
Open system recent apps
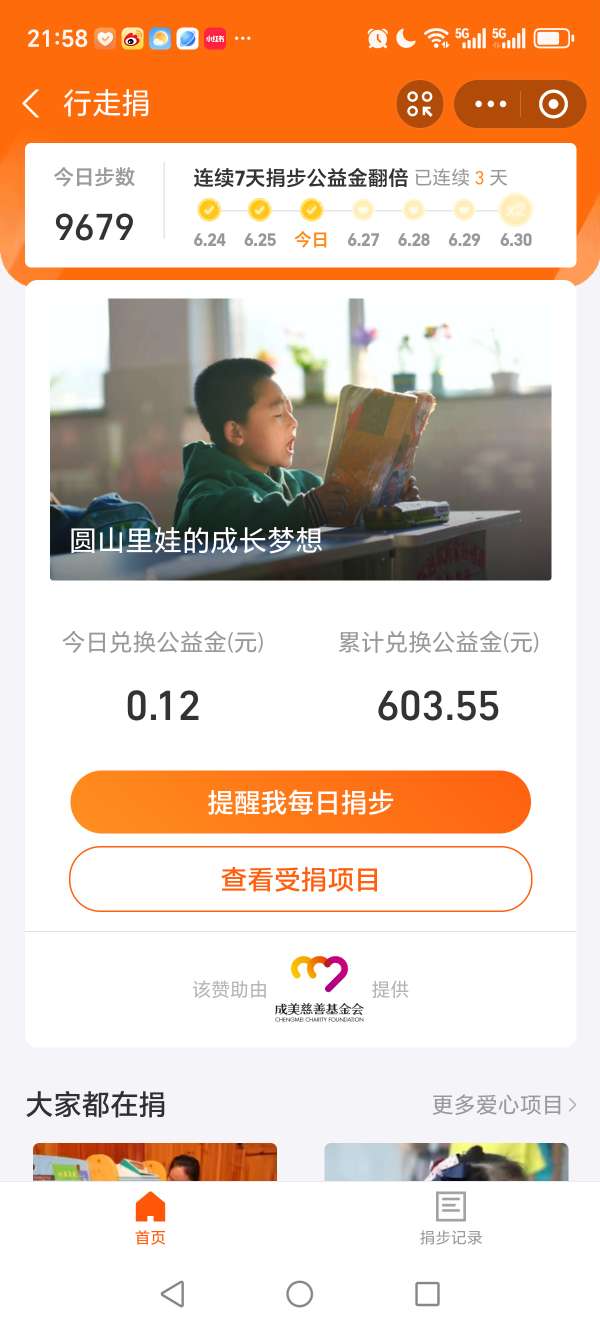point(427,1293)
